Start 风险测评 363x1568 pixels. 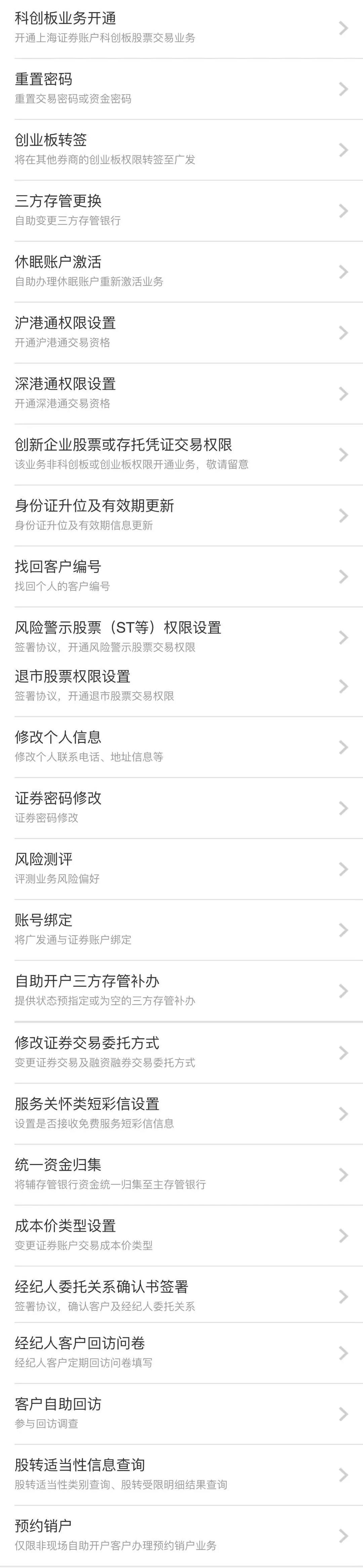(x=182, y=868)
